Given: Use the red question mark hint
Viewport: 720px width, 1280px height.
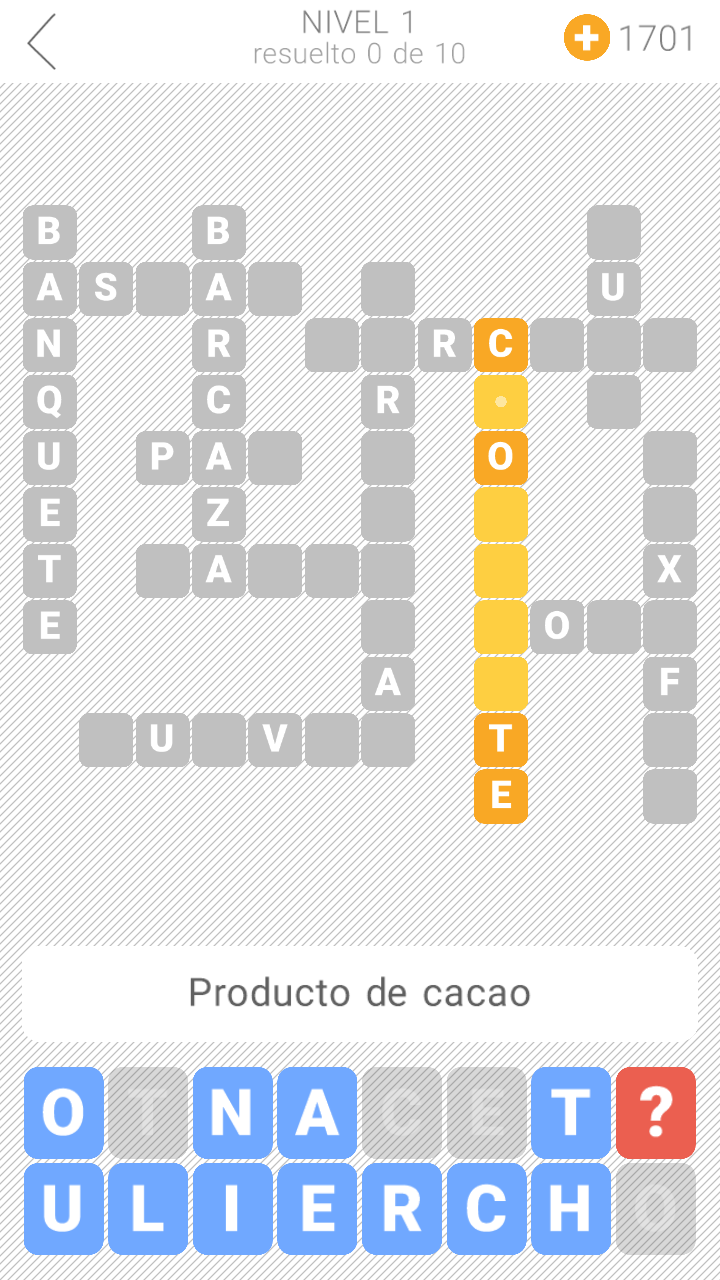Looking at the screenshot, I should (656, 1113).
